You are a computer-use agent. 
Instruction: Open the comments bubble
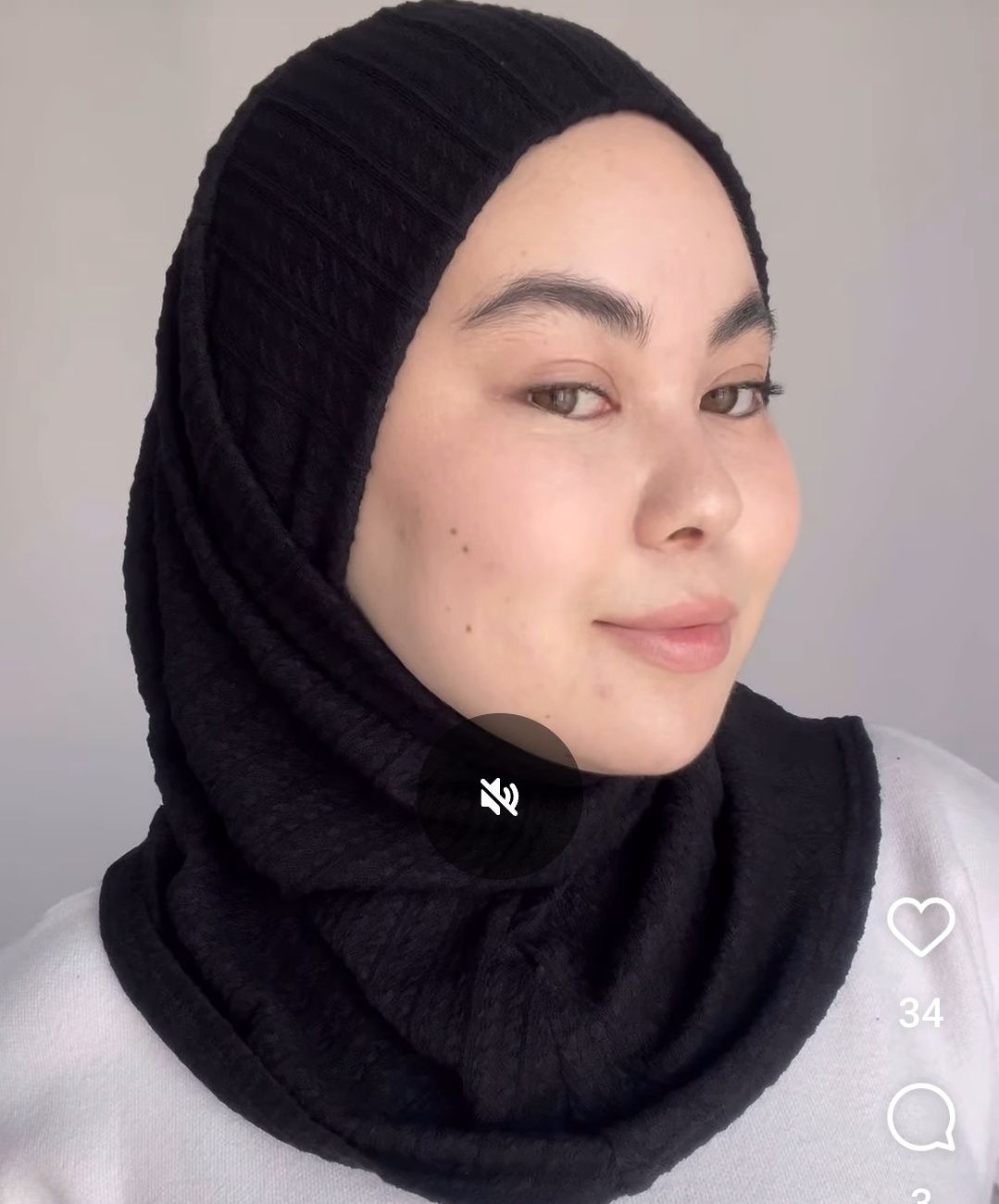(x=920, y=1118)
